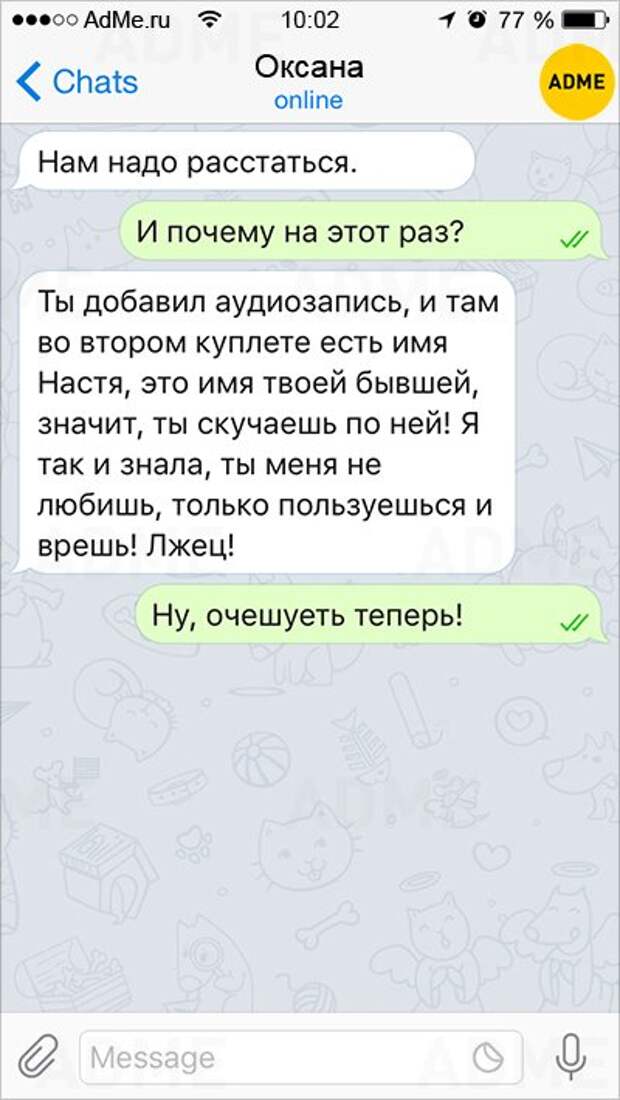Tap the paperclip attach icon
This screenshot has height=1100, width=620.
click(x=37, y=1056)
